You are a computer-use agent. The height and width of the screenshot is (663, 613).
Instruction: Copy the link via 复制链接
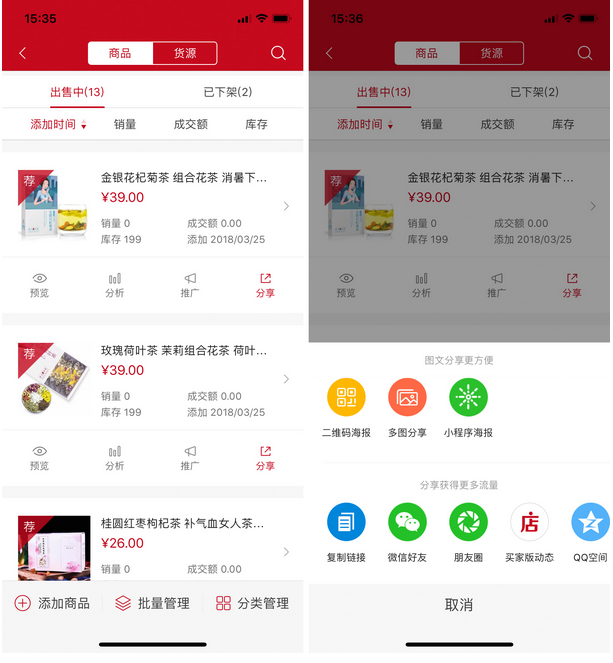(346, 532)
